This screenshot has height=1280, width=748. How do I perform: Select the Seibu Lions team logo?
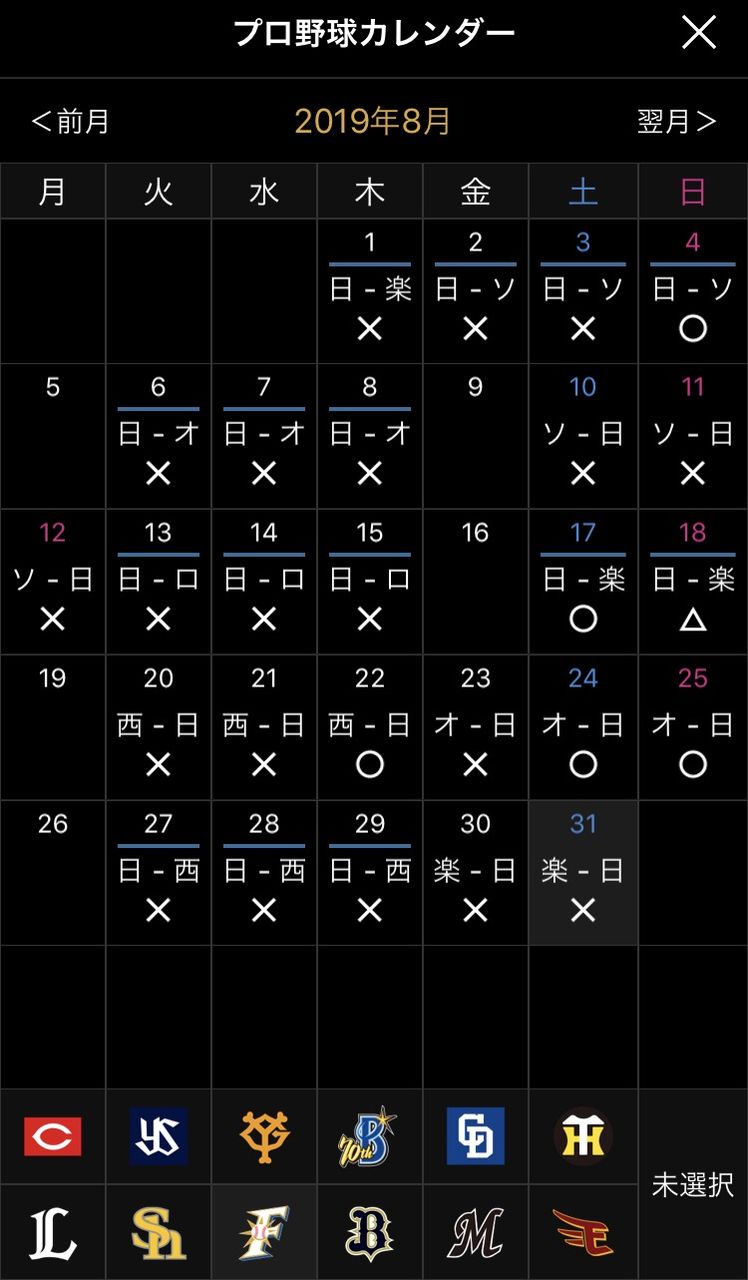tap(53, 1233)
